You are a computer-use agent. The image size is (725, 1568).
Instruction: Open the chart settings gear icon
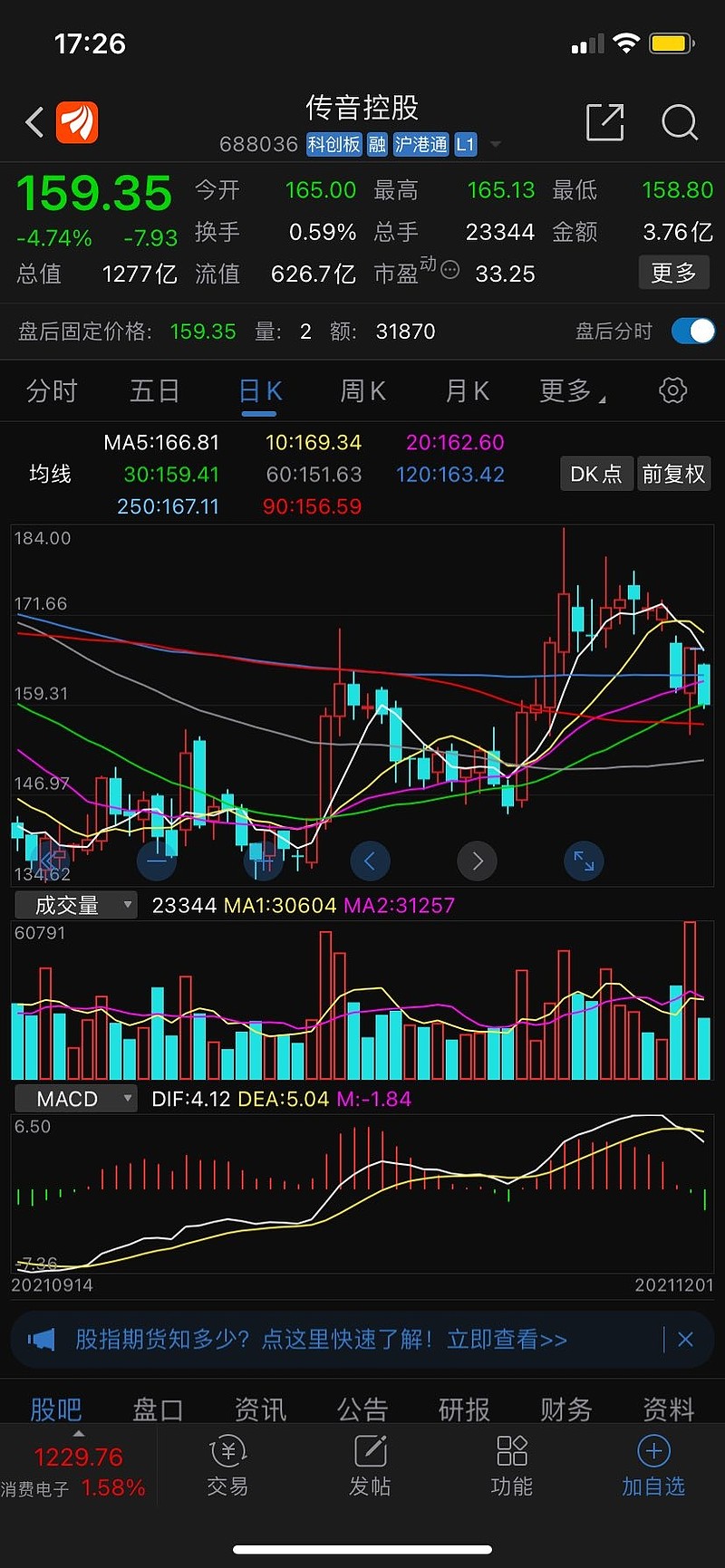point(672,390)
